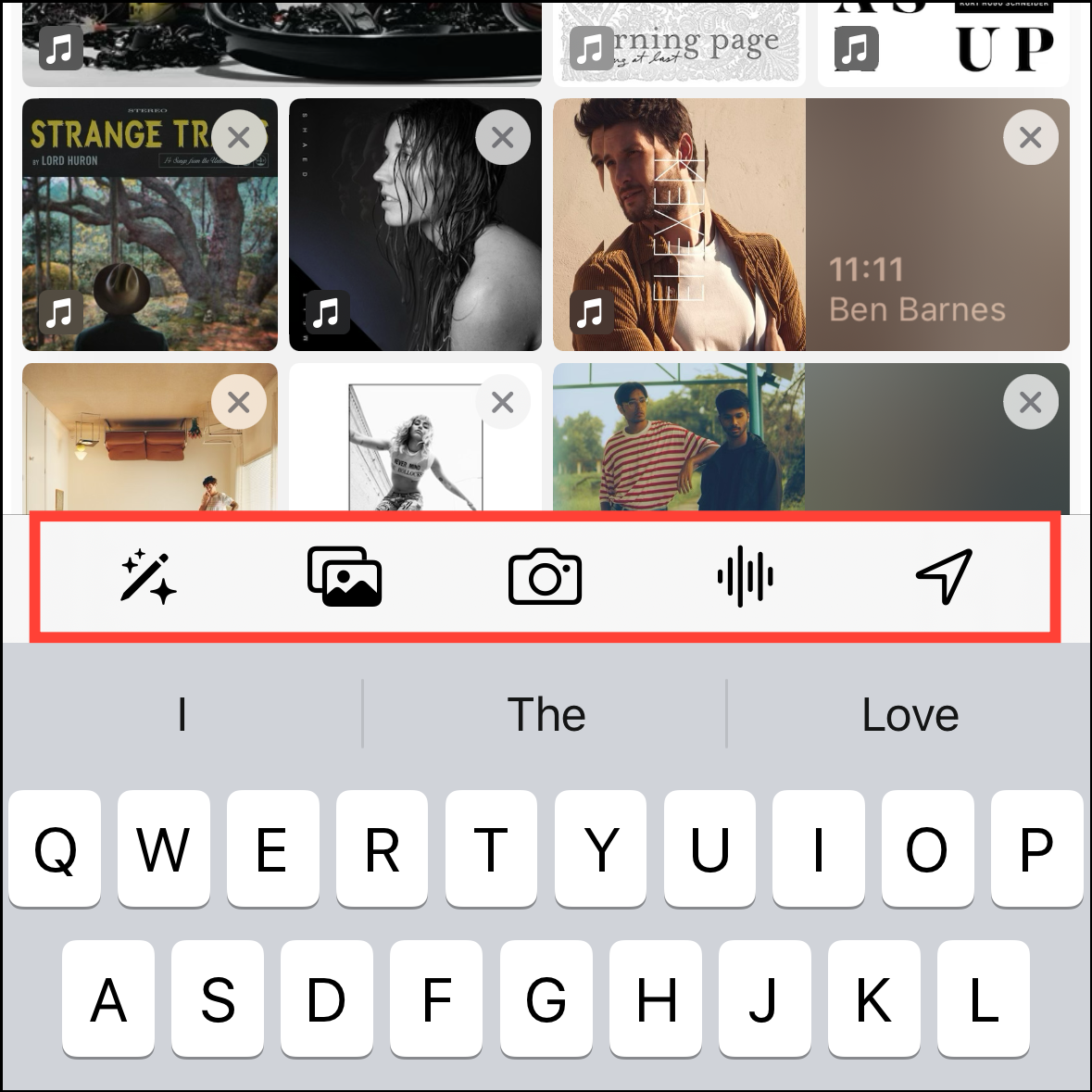Insert the suggested word "Love"

coord(910,715)
